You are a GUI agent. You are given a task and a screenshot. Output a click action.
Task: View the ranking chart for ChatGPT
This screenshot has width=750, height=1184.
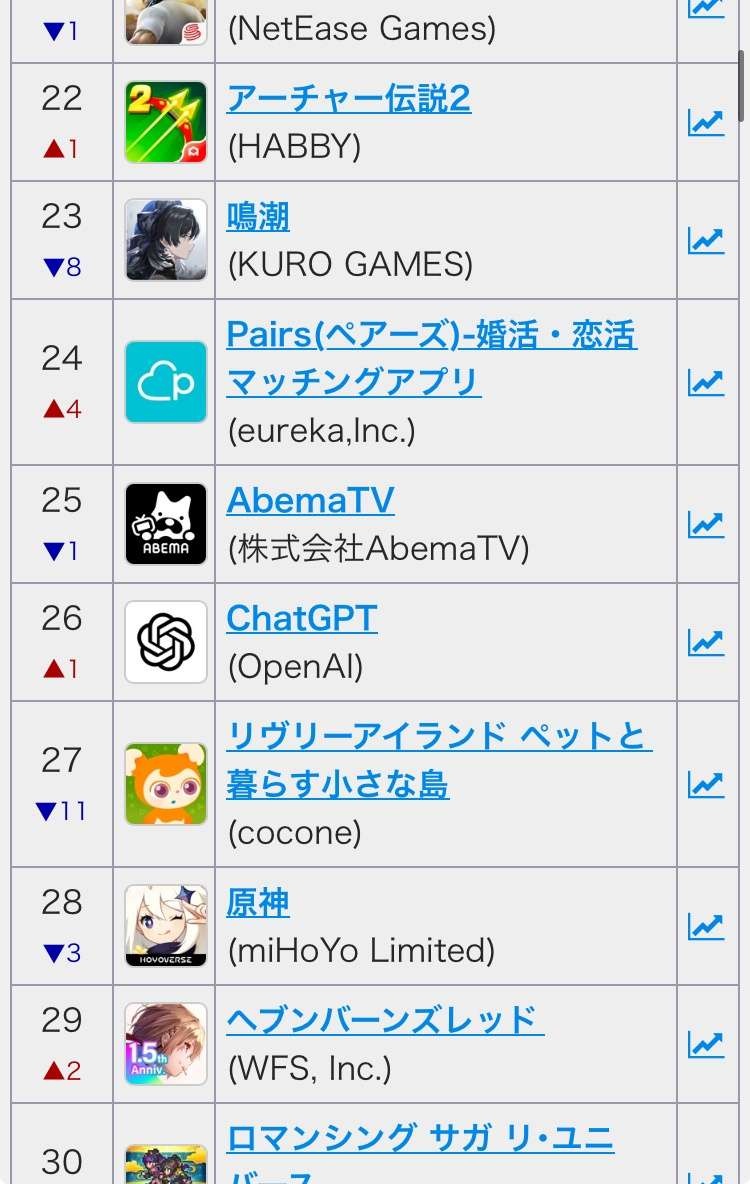click(706, 643)
